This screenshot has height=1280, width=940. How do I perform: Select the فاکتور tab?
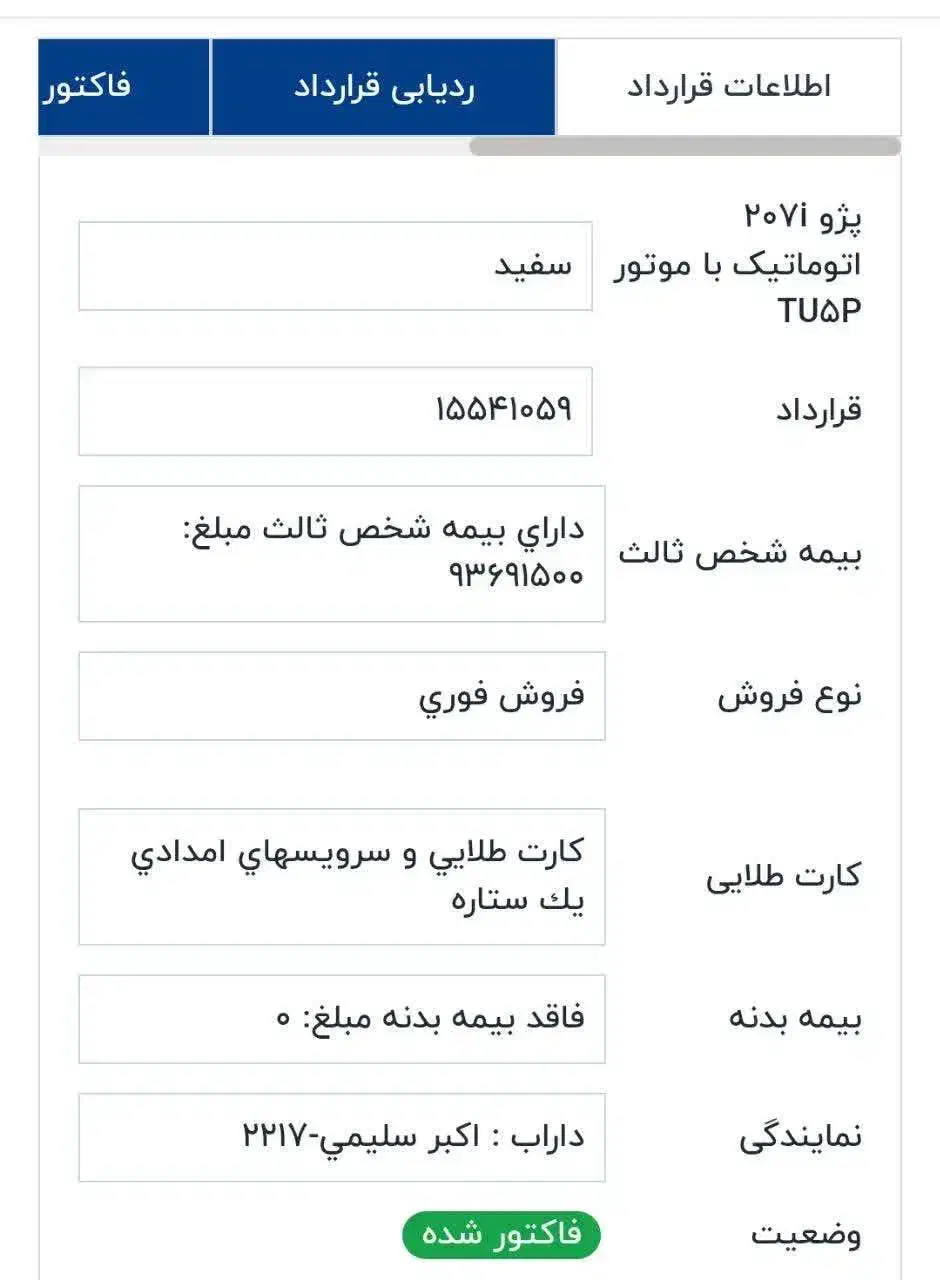pyautogui.click(x=122, y=87)
